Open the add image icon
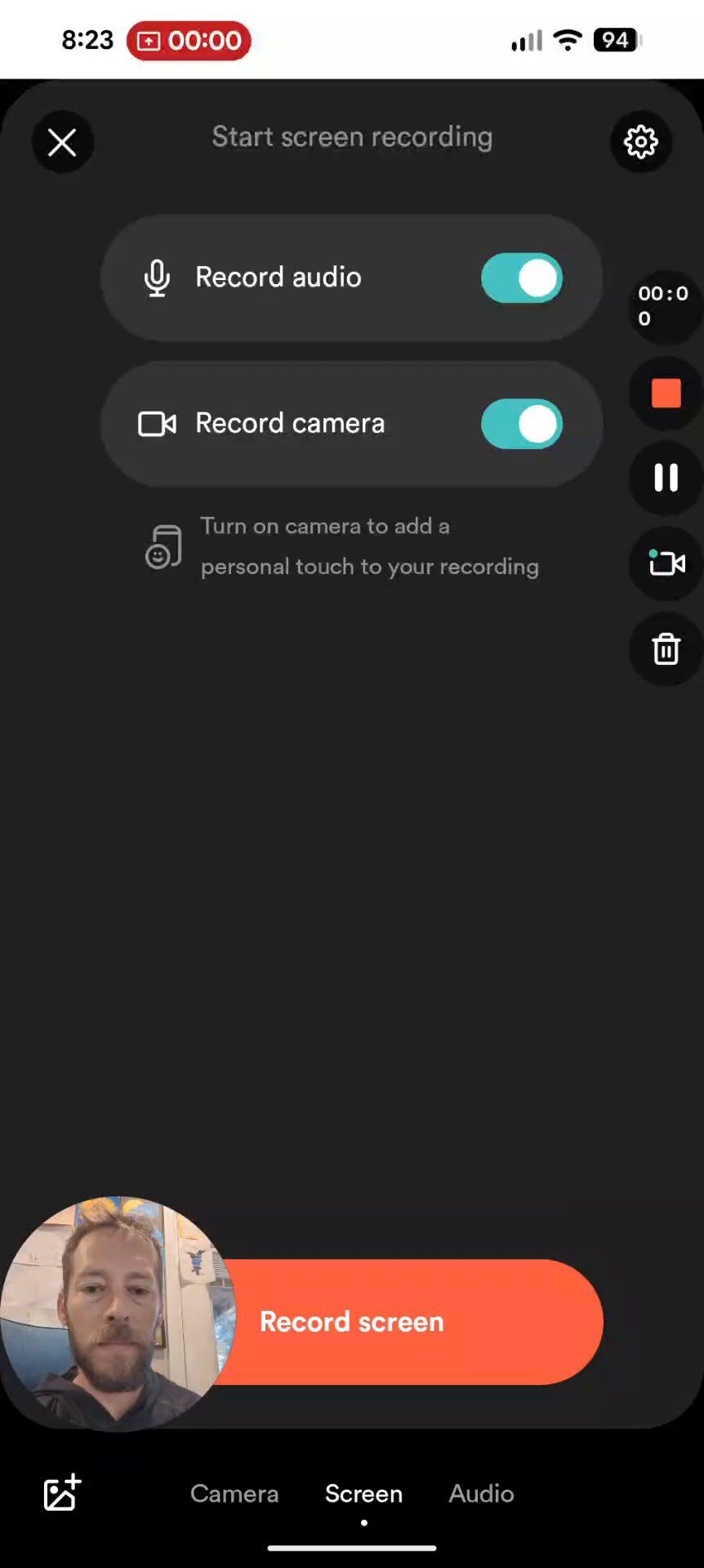Screen dimensions: 704x1568 coord(62,1493)
